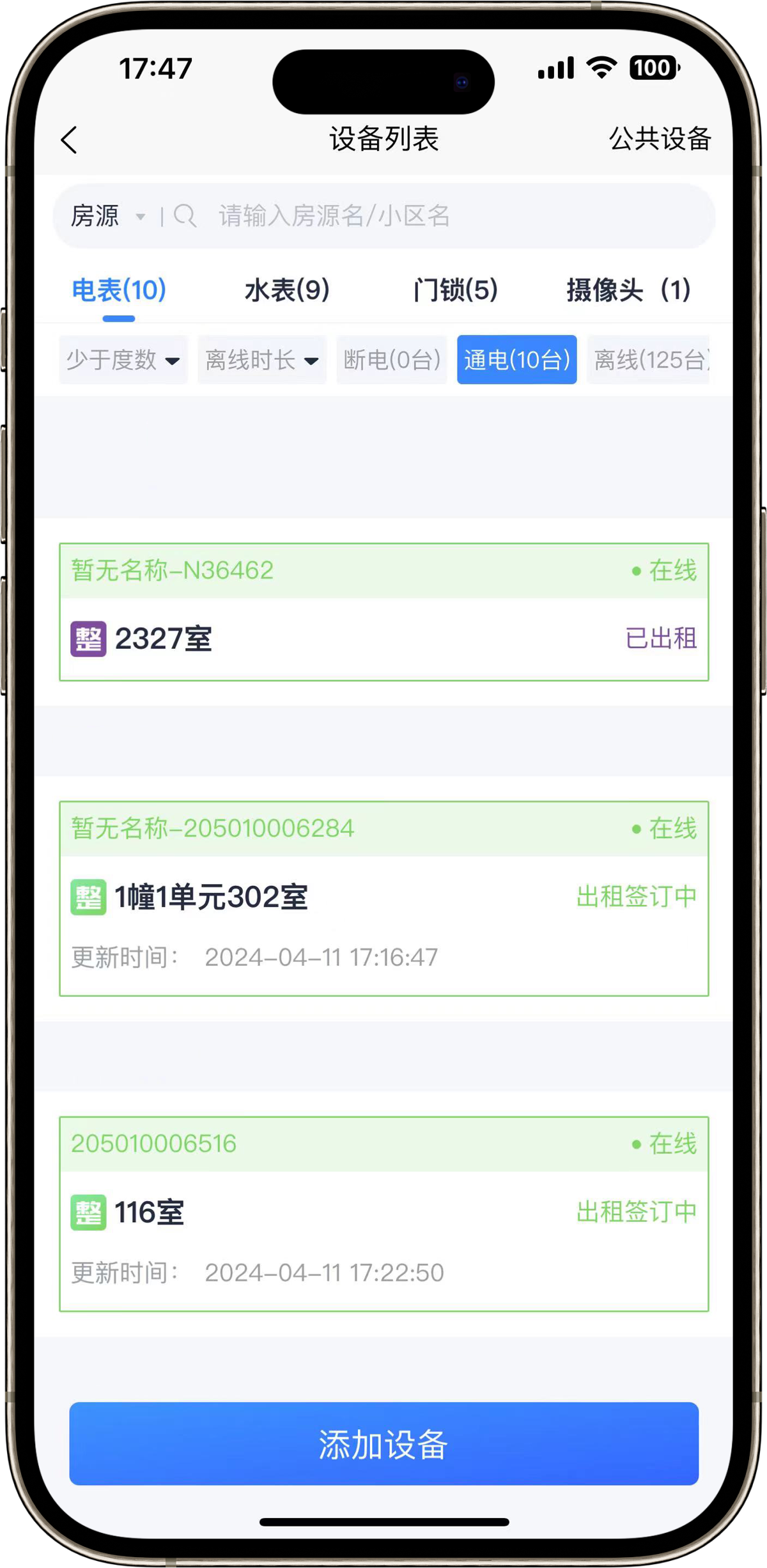Open the 116室 device card

383,1213
